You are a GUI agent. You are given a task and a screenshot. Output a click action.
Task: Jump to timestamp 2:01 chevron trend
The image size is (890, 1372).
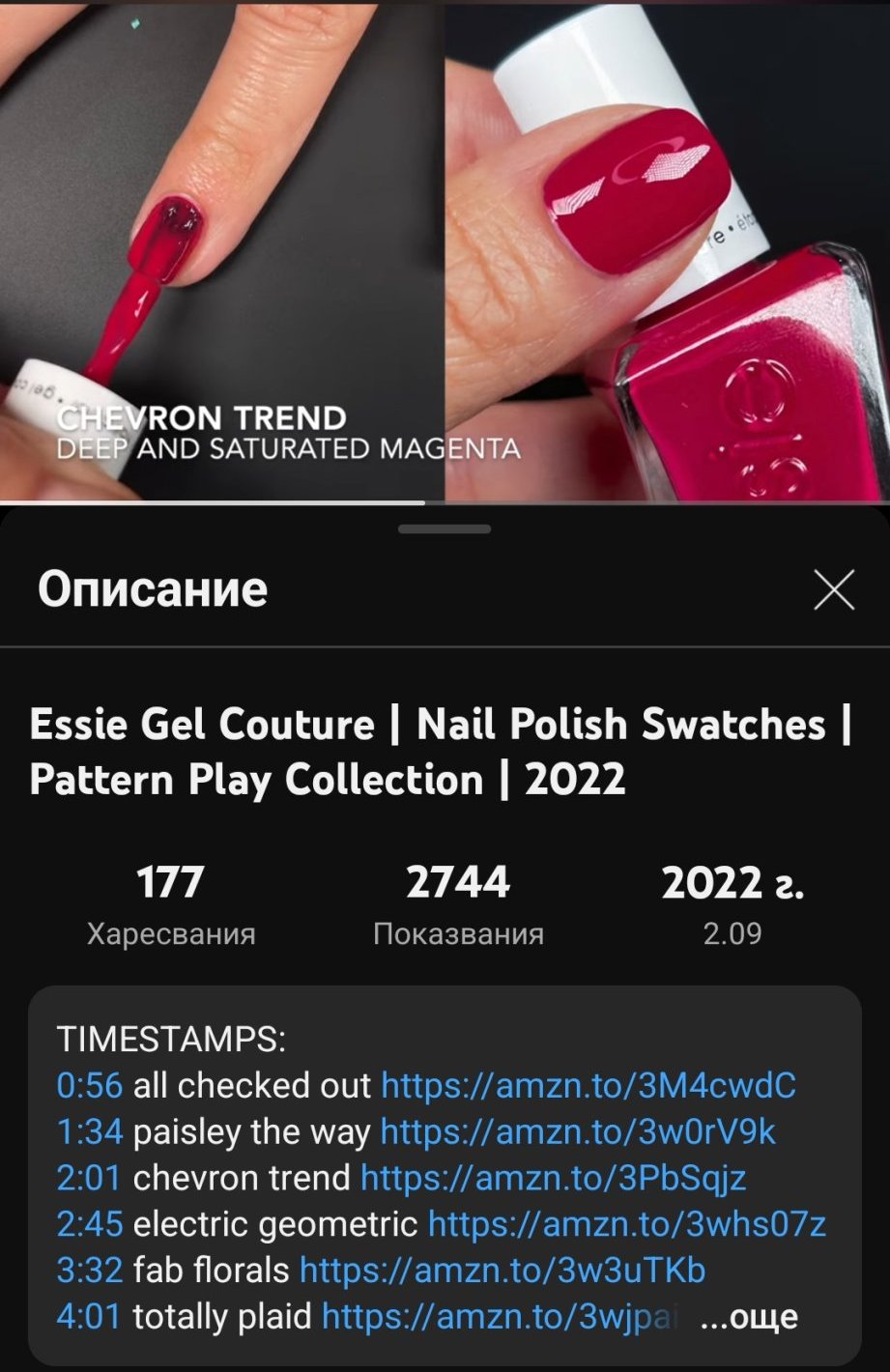tap(89, 1178)
